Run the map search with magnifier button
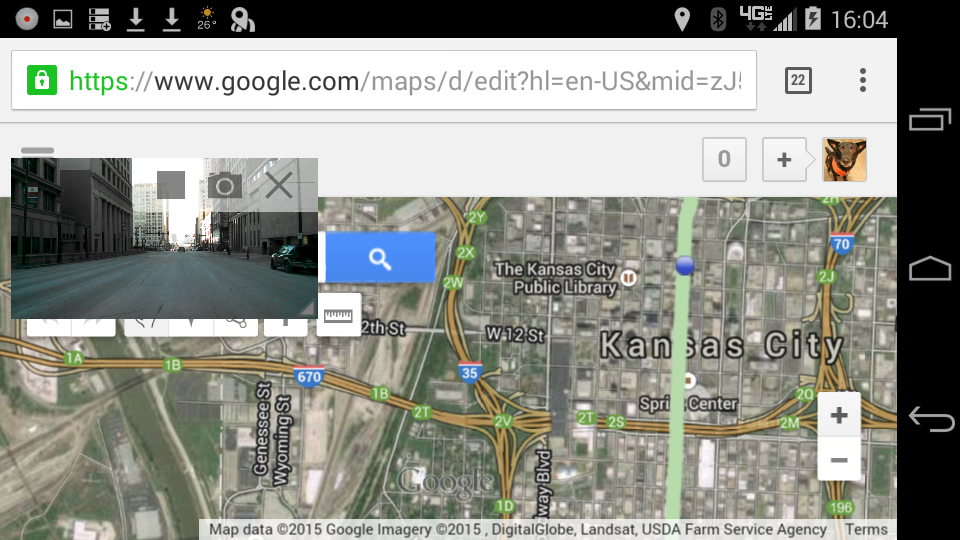The width and height of the screenshot is (960, 540). (x=380, y=259)
